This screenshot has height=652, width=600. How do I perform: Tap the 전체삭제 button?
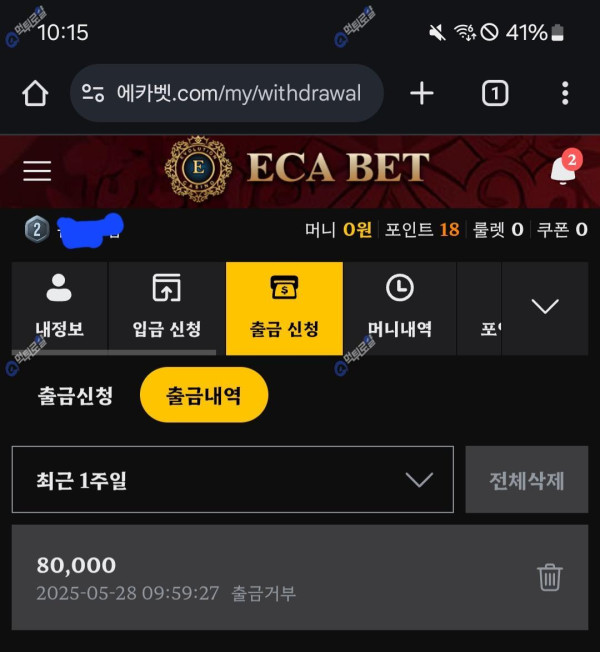[x=526, y=480]
